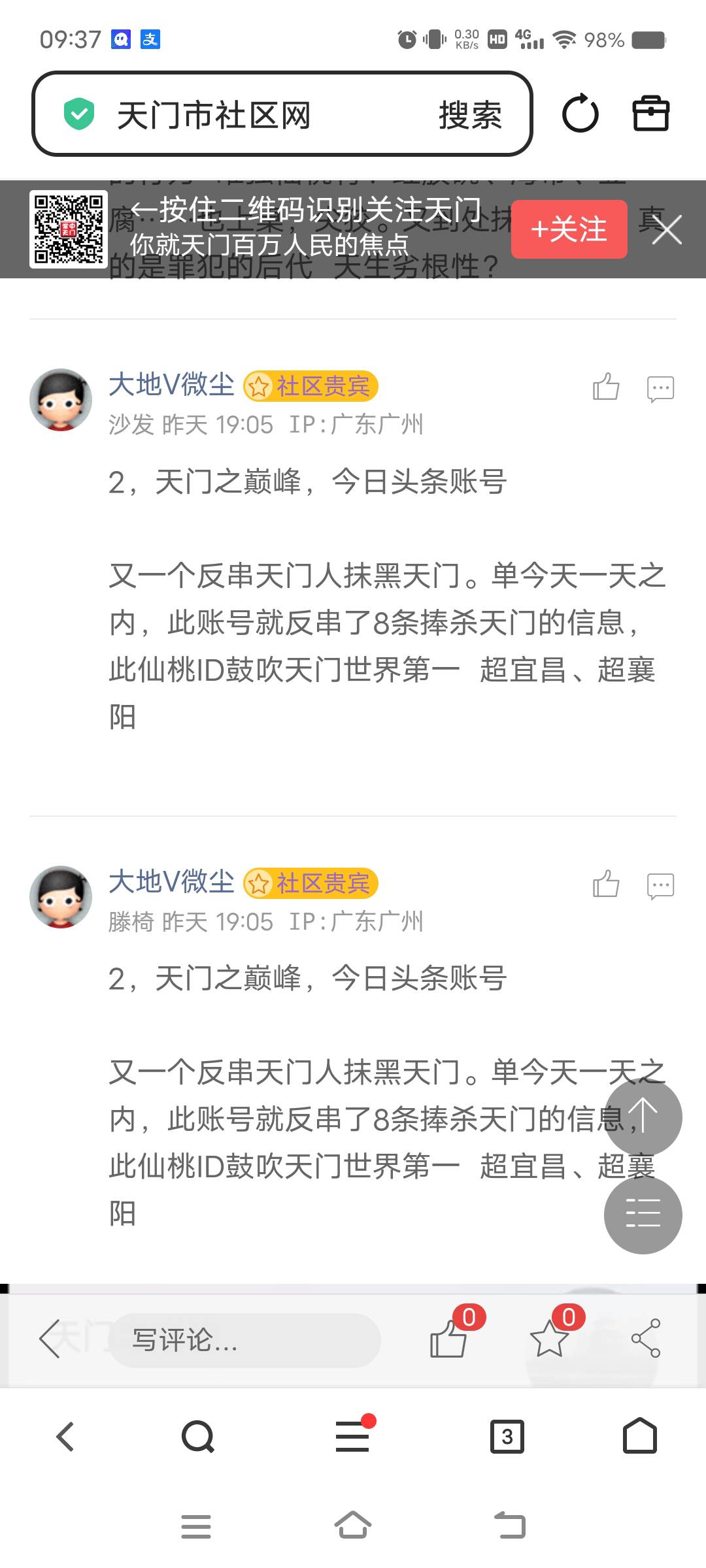The image size is (706, 1568).
Task: Favorite the post with the star icon
Action: pyautogui.click(x=549, y=1339)
